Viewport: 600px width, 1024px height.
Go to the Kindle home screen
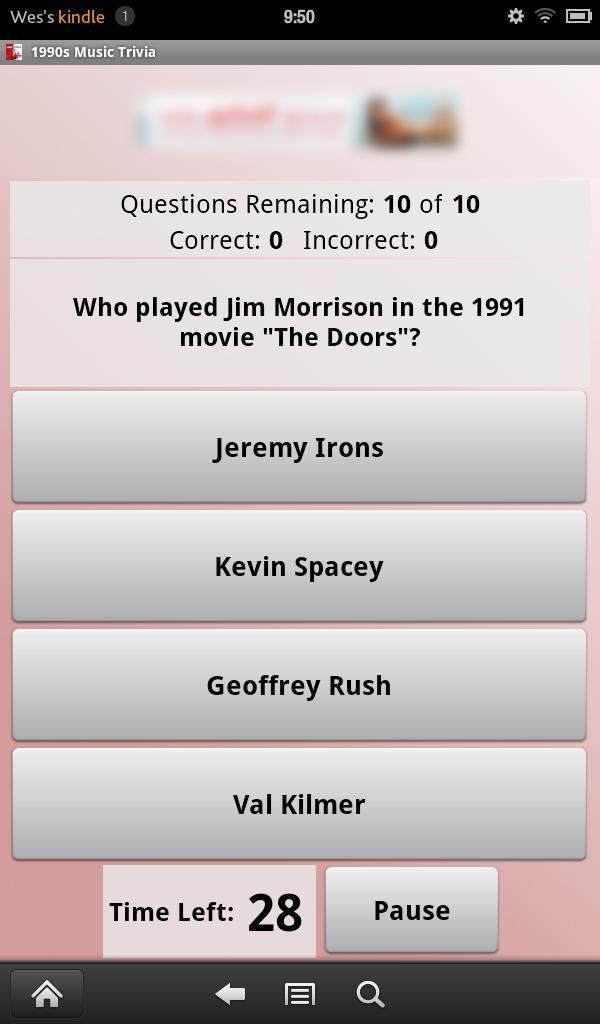click(x=47, y=993)
